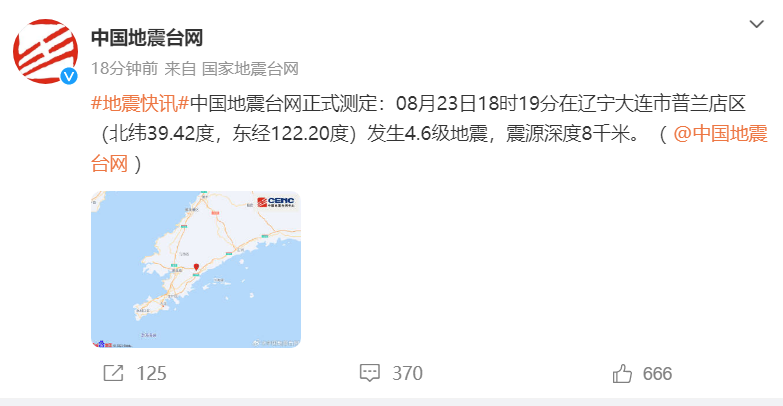Expand the post options chevron
The image size is (783, 406).
click(758, 25)
